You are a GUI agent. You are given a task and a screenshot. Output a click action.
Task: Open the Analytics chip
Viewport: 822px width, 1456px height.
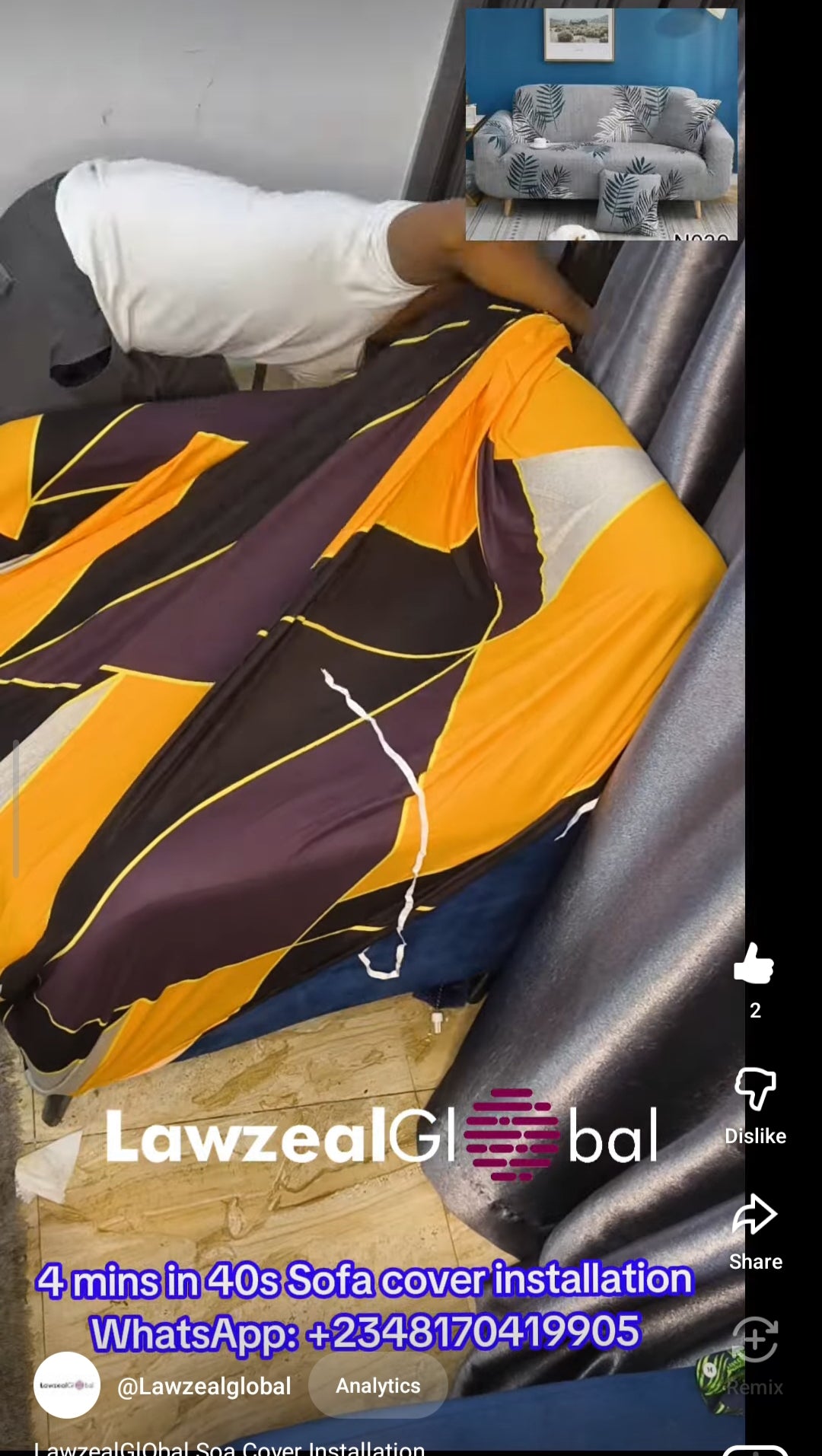coord(378,1386)
